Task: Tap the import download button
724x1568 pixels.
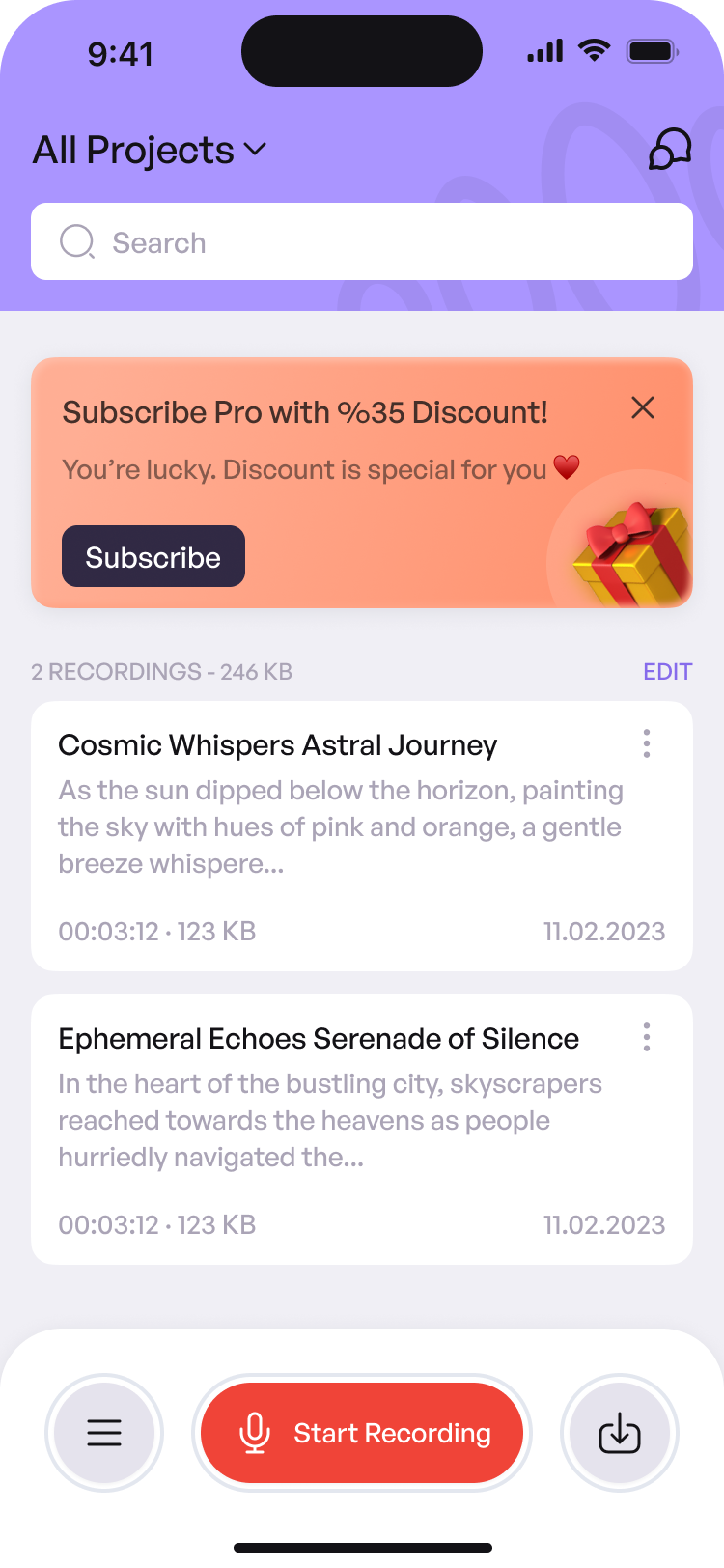Action: tap(620, 1433)
